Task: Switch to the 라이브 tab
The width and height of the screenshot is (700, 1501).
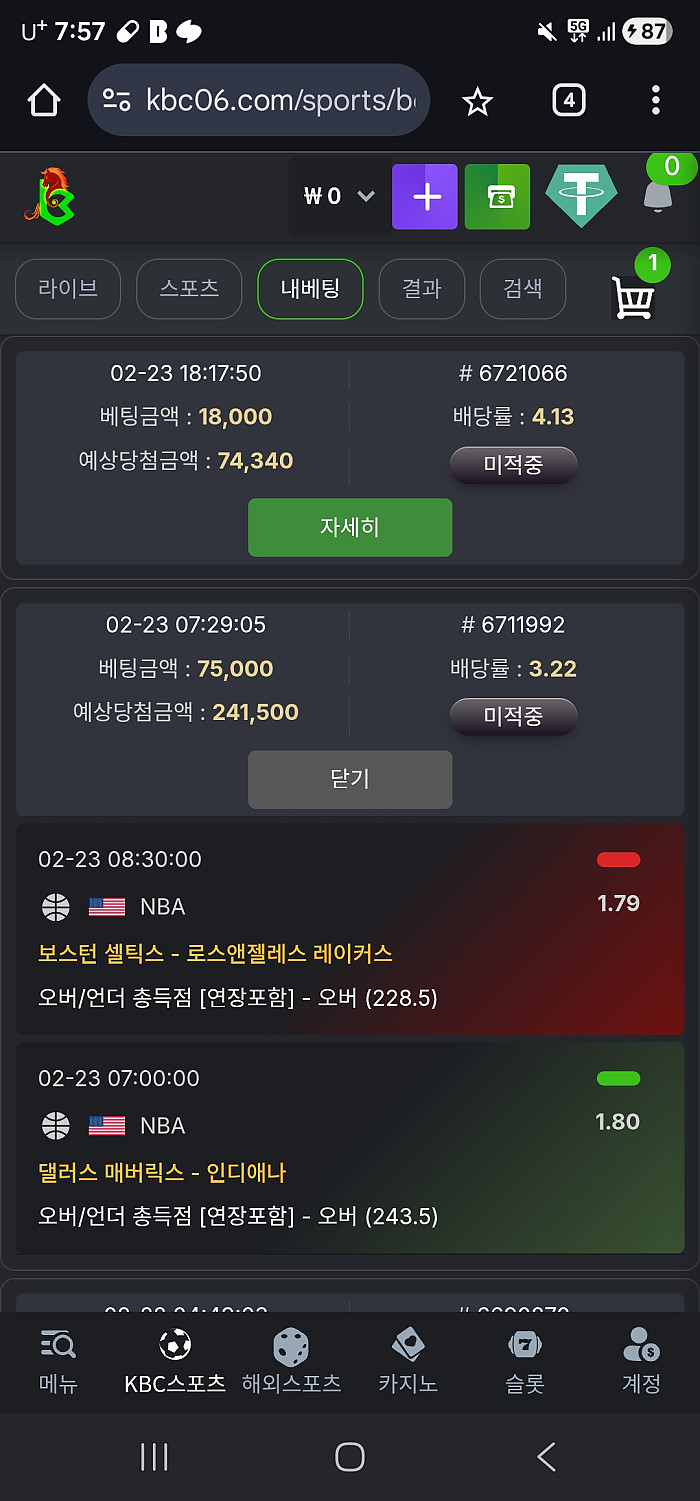Action: click(68, 289)
